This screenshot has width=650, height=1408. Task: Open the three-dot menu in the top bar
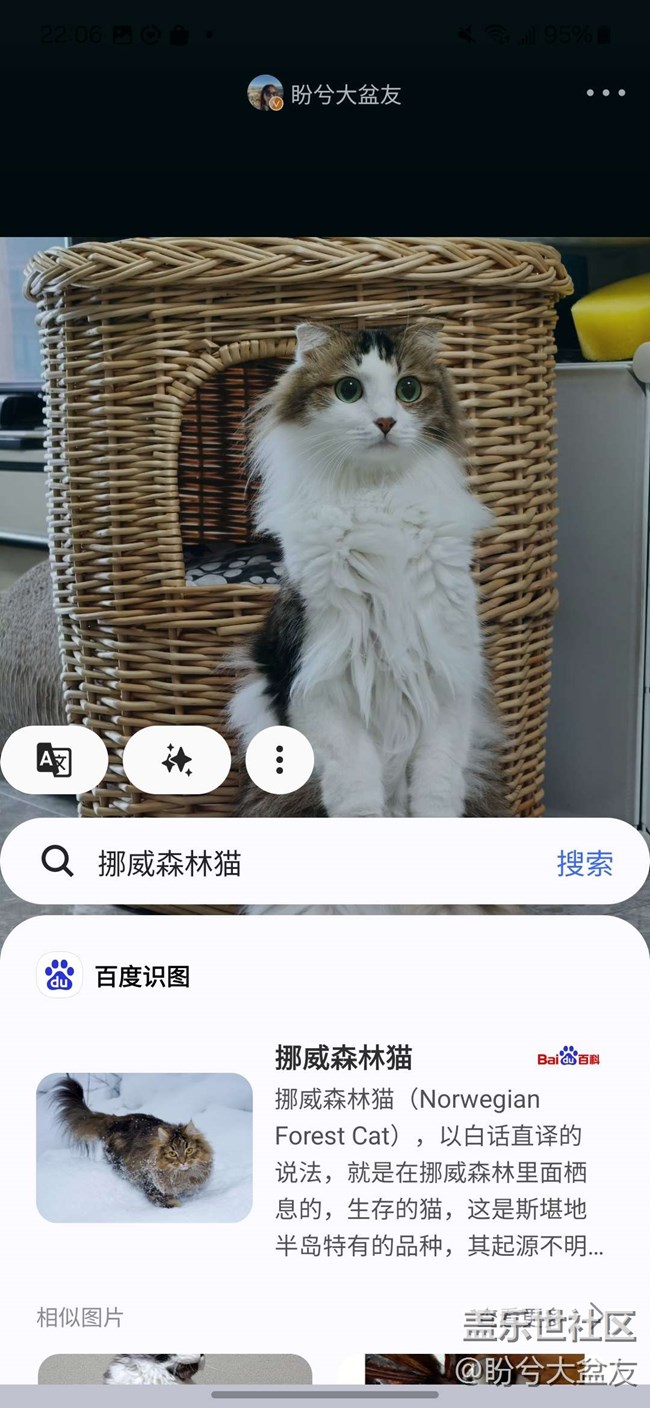pyautogui.click(x=605, y=93)
